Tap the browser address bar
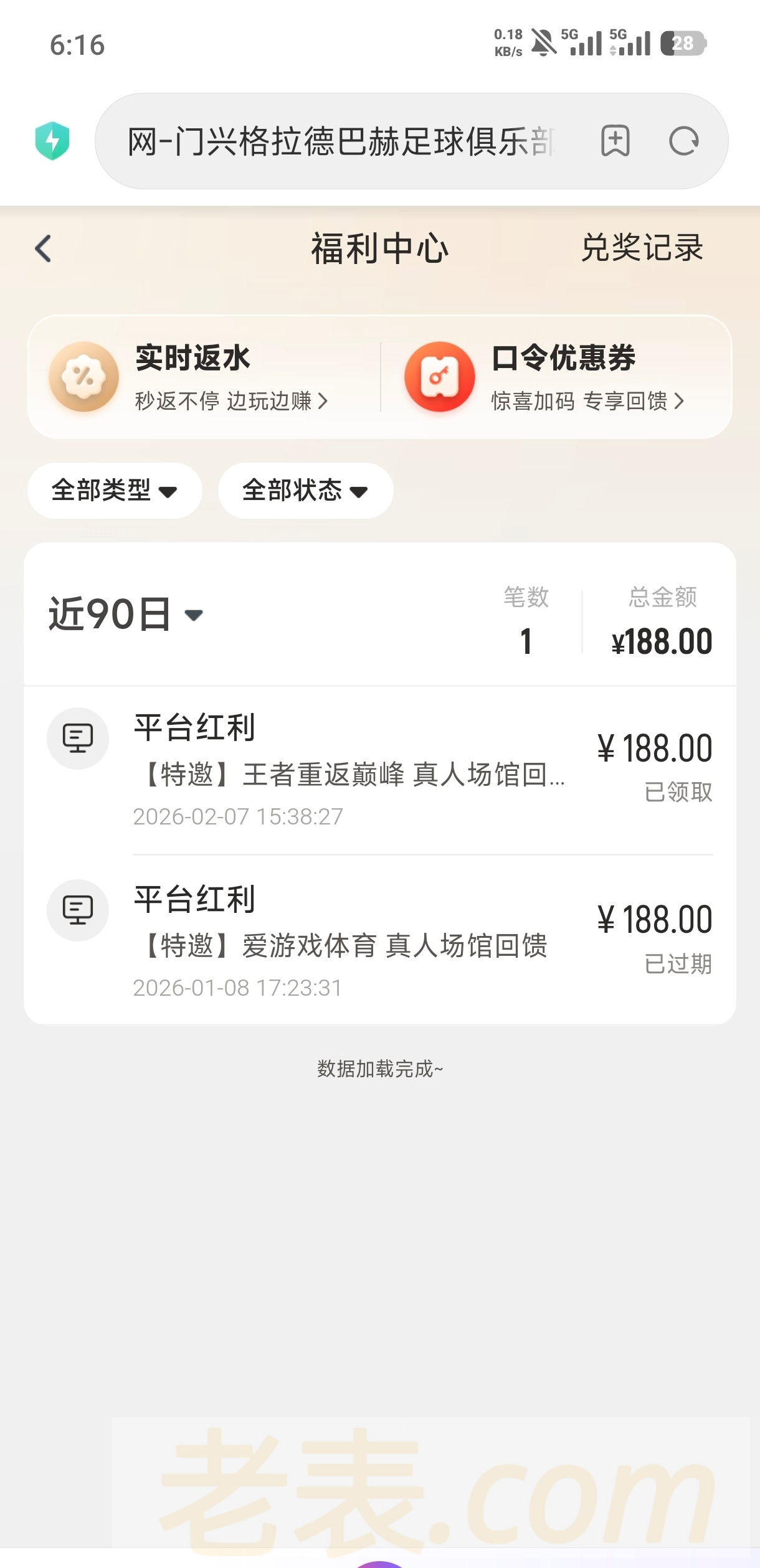Viewport: 760px width, 1568px height. (340, 141)
